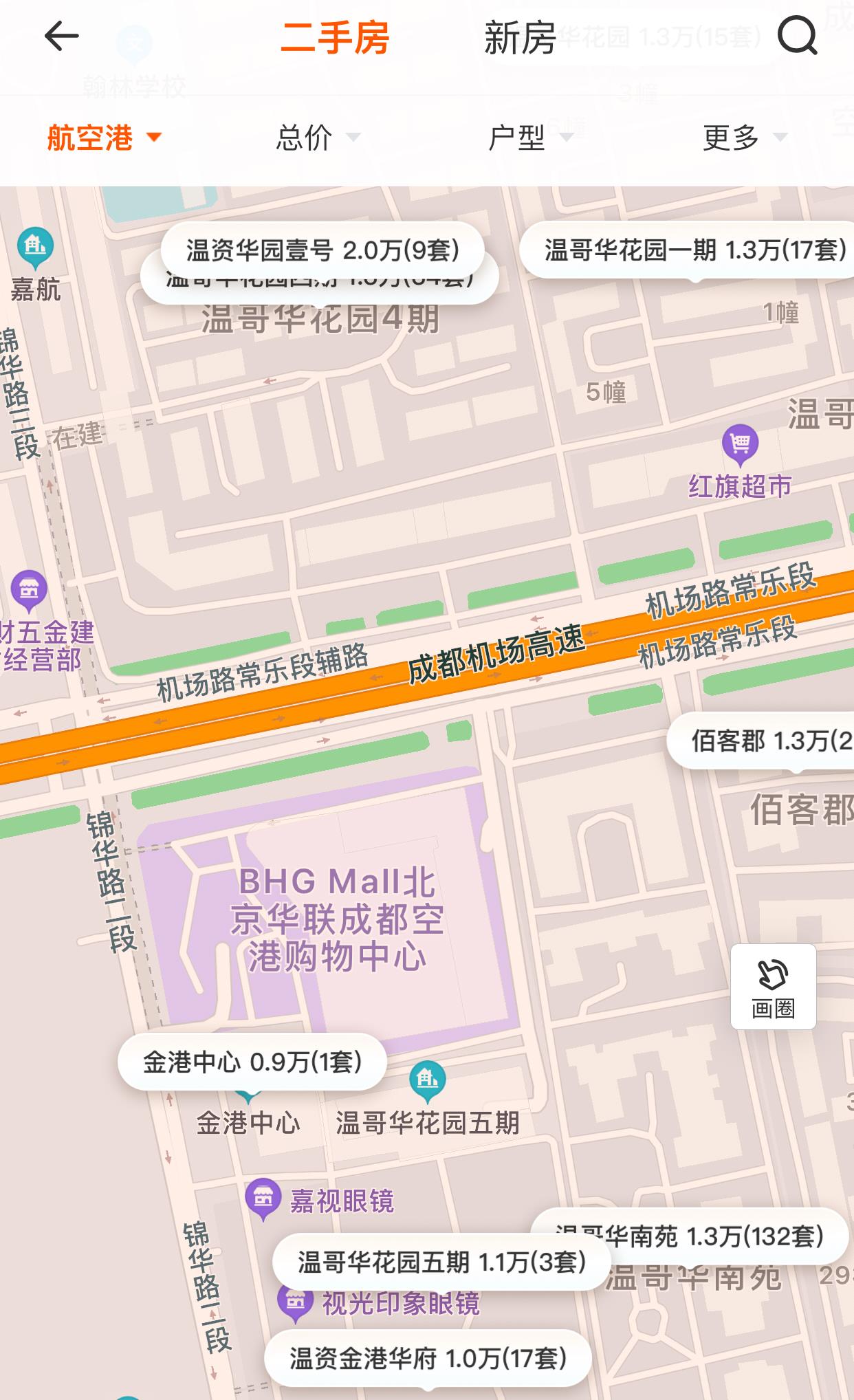Image resolution: width=854 pixels, height=1400 pixels.
Task: Go back using the arrow icon
Action: click(62, 36)
